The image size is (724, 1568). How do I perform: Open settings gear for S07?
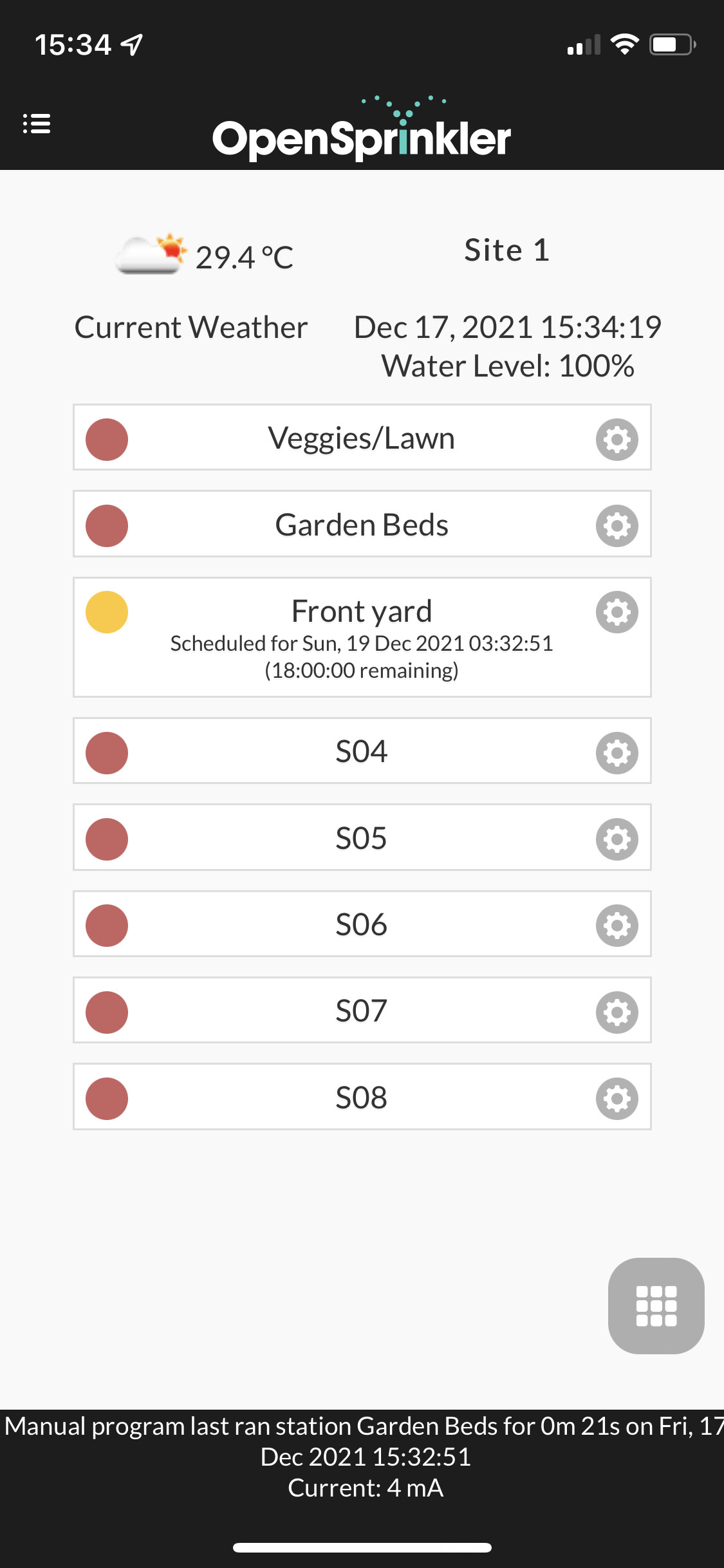click(x=617, y=1013)
